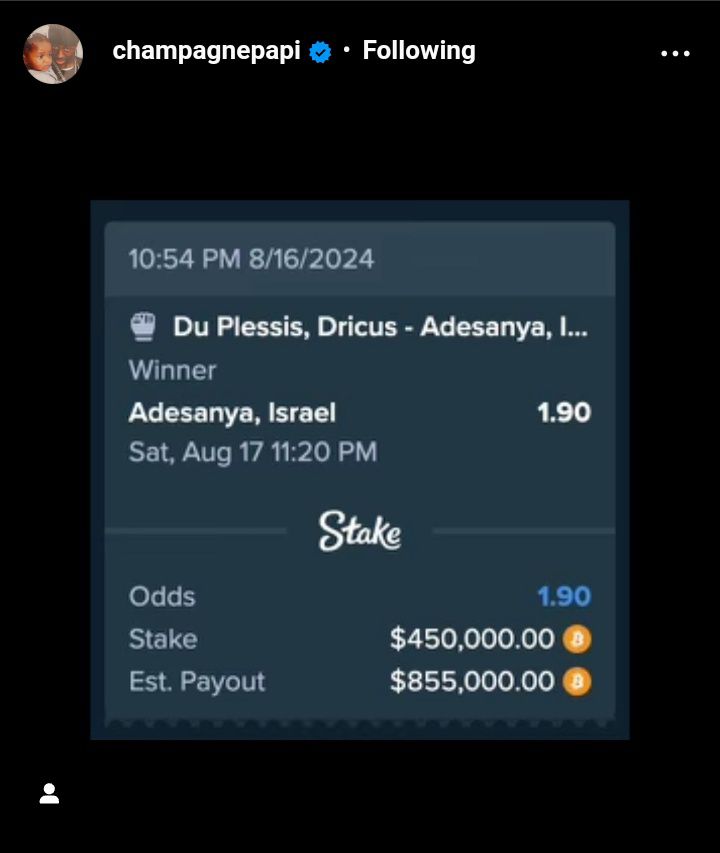Open the post's three-dot options menu
Screen dimensions: 720x853
click(675, 54)
